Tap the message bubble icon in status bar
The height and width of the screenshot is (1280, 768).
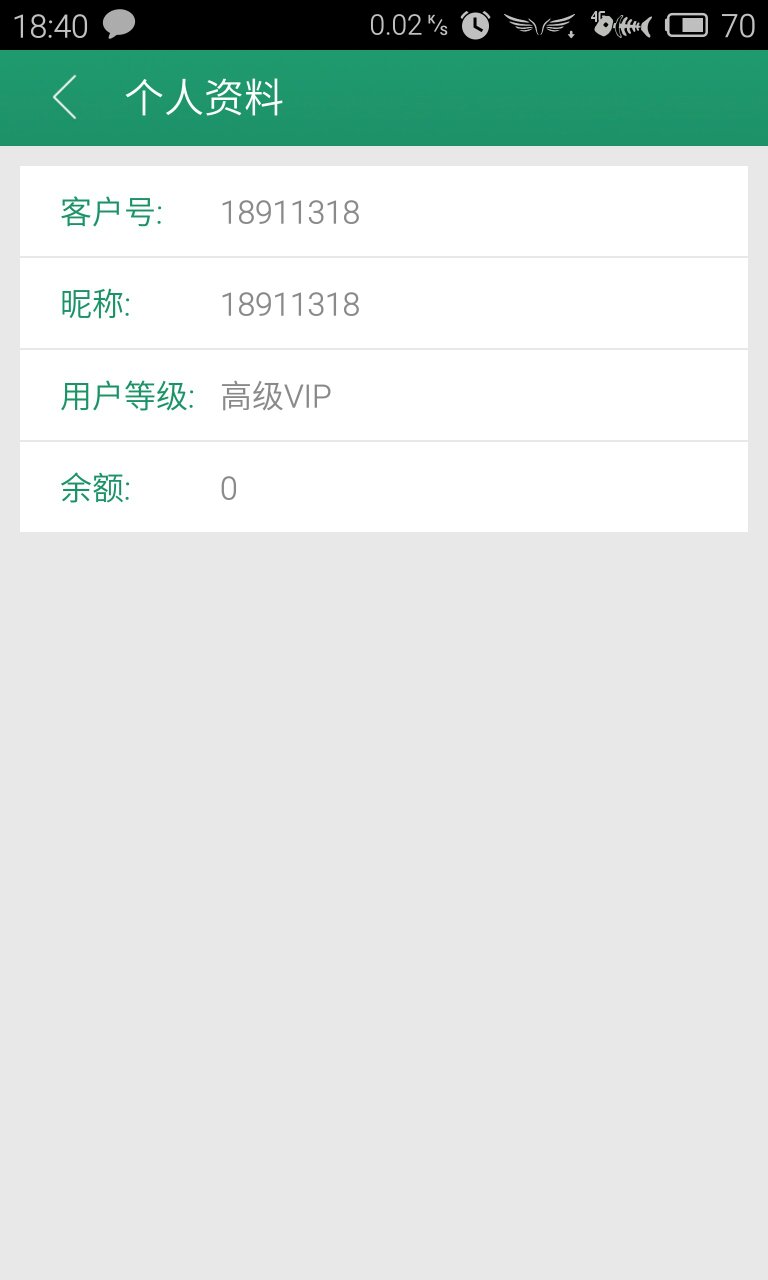(116, 24)
